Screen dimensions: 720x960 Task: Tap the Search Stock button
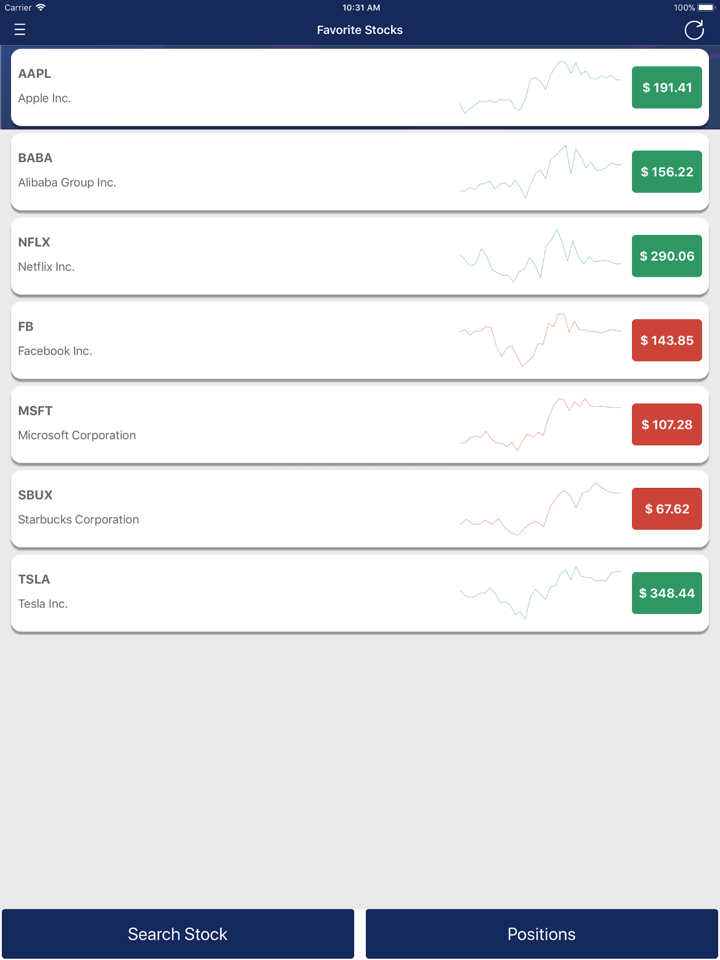point(178,934)
